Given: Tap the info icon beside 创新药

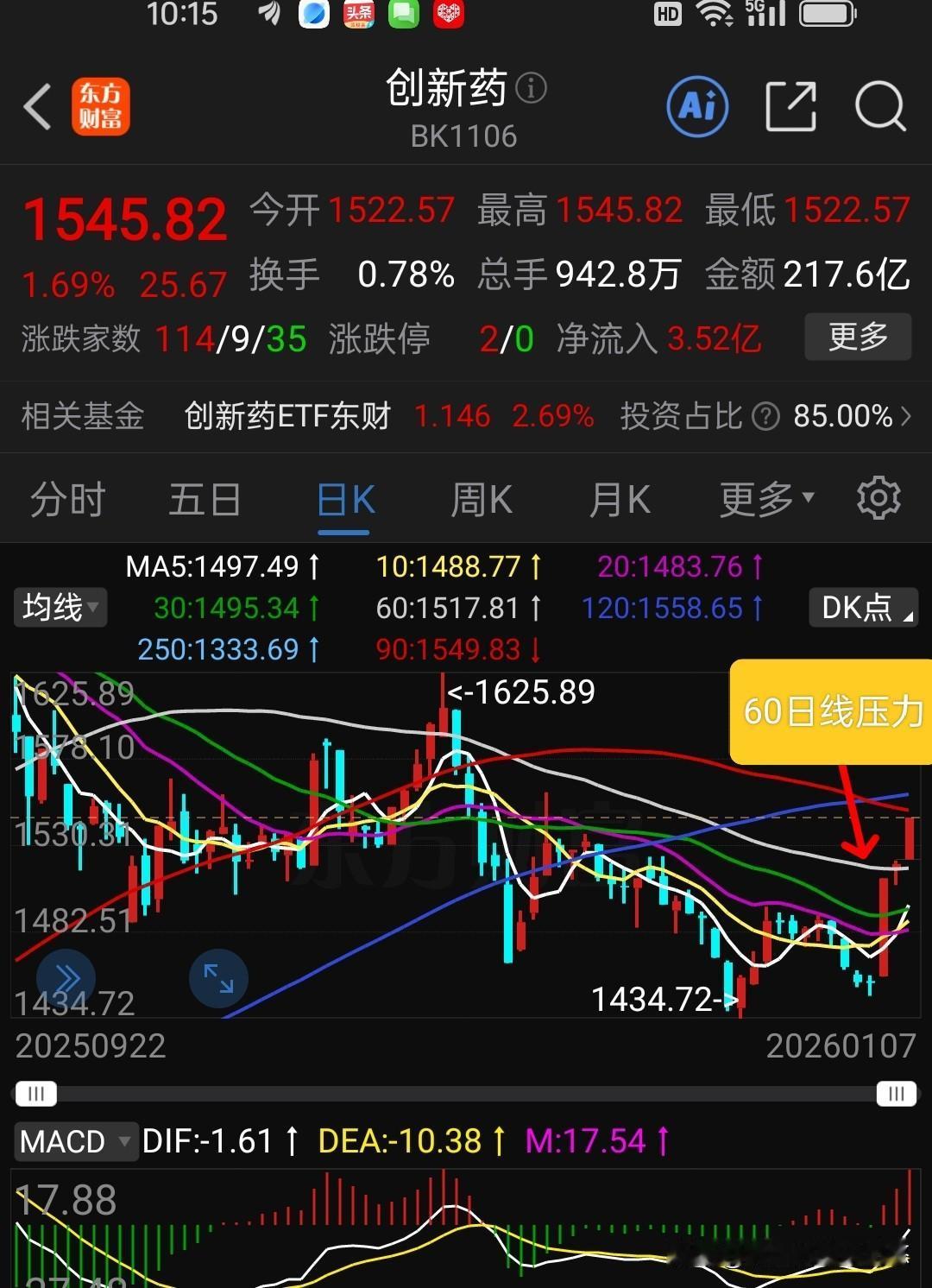Looking at the screenshot, I should pyautogui.click(x=530, y=86).
